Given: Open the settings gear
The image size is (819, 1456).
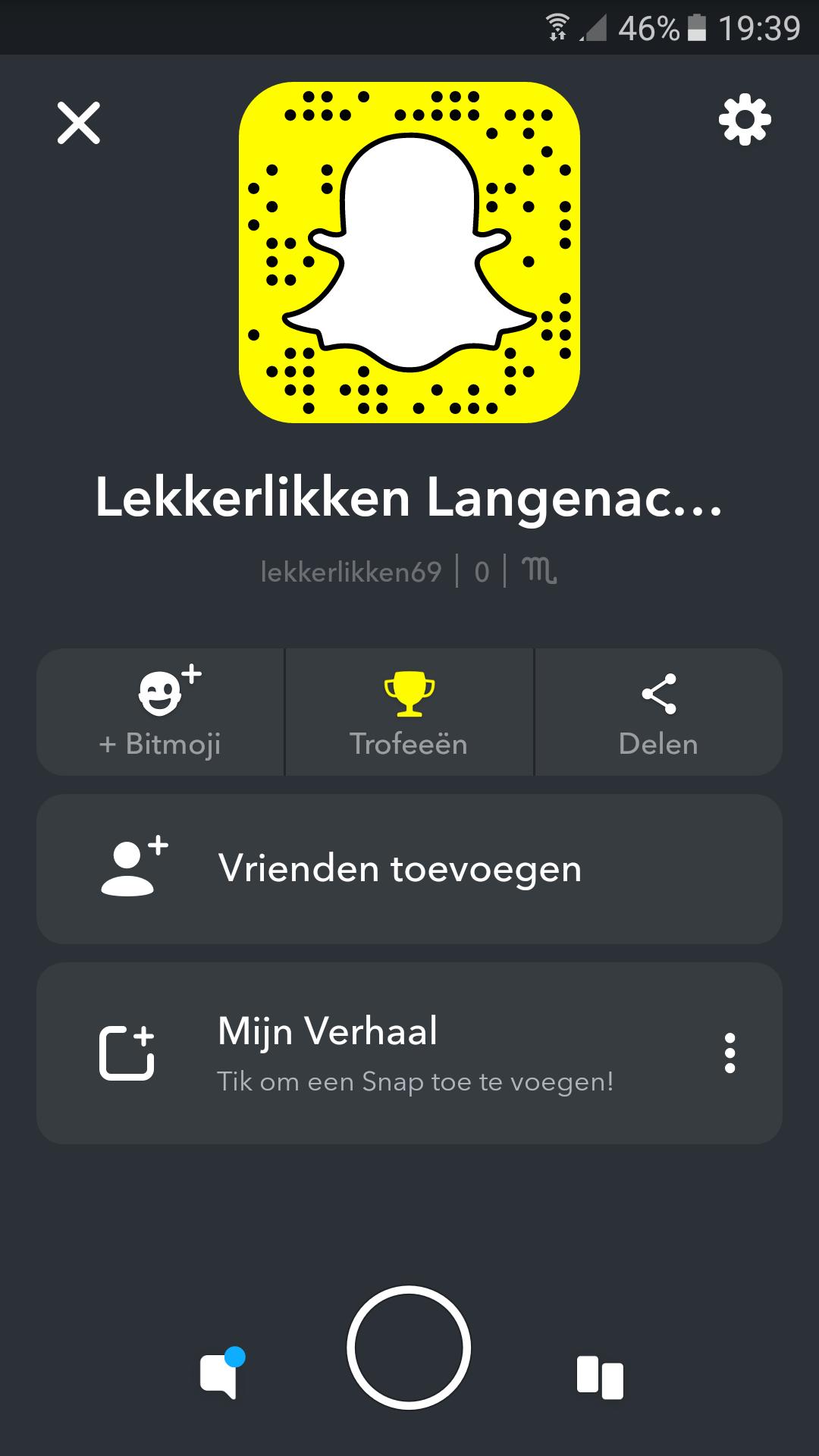Looking at the screenshot, I should [x=745, y=120].
